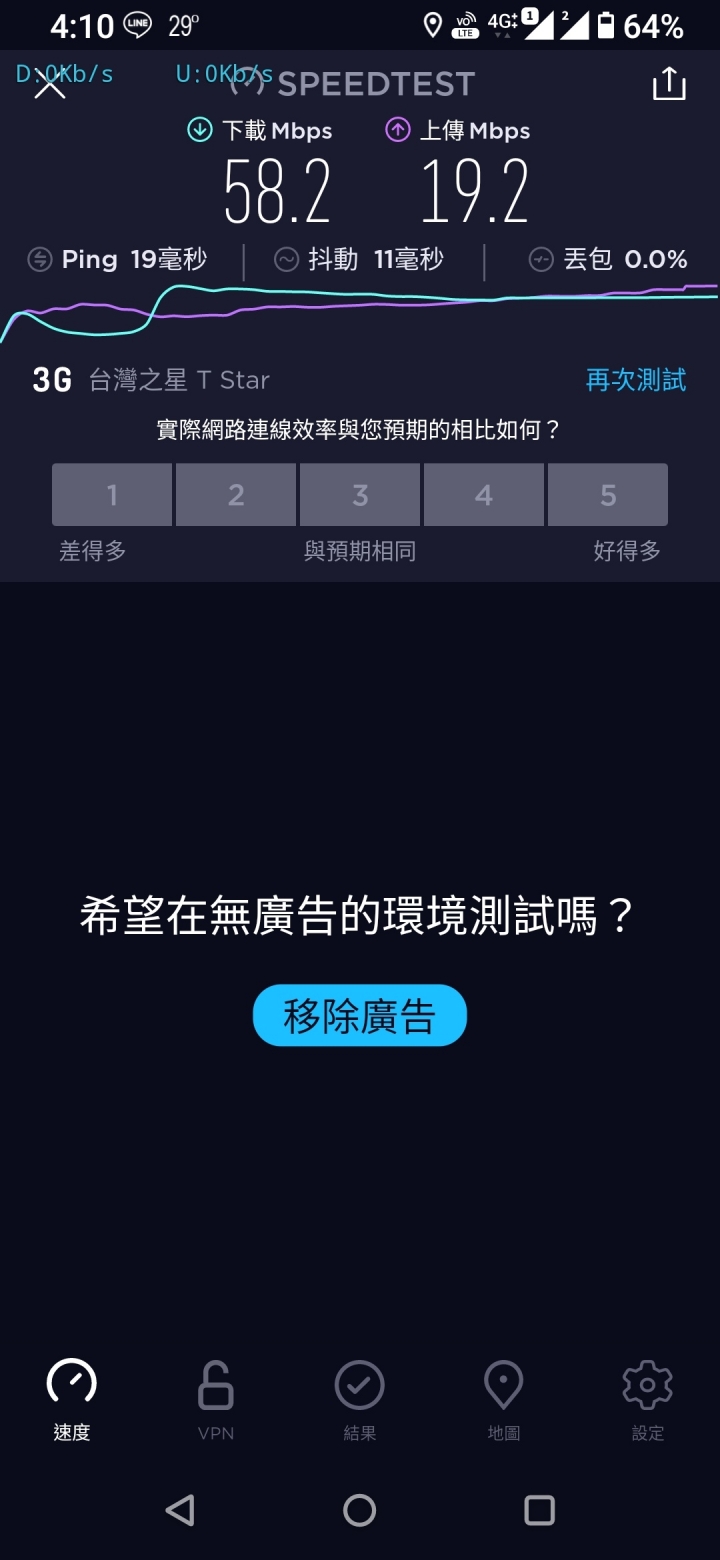The width and height of the screenshot is (720, 1560).
Task: Switch to the 速度 tab
Action: pos(72,1399)
